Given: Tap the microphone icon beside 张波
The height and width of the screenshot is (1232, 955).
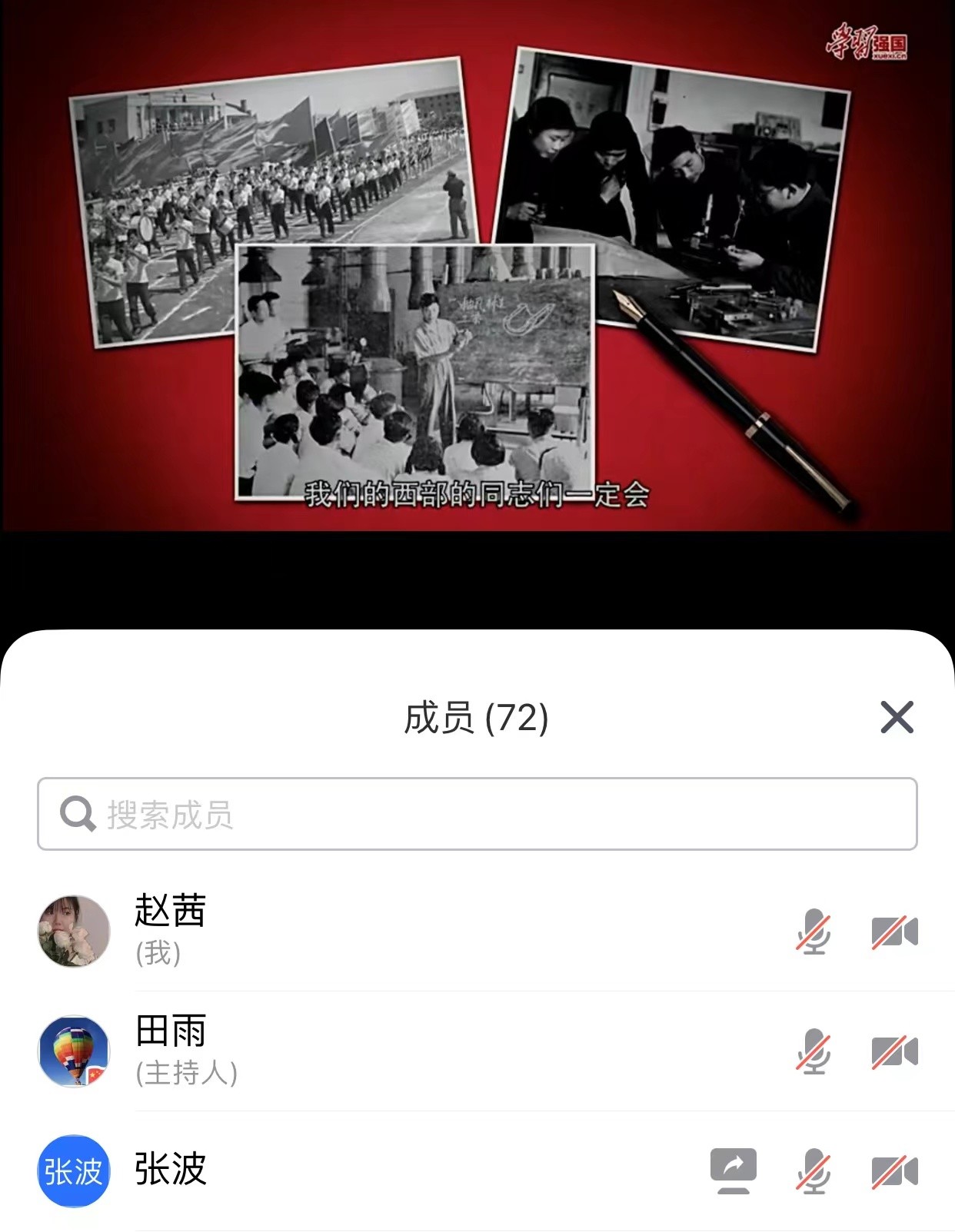Looking at the screenshot, I should click(814, 1172).
